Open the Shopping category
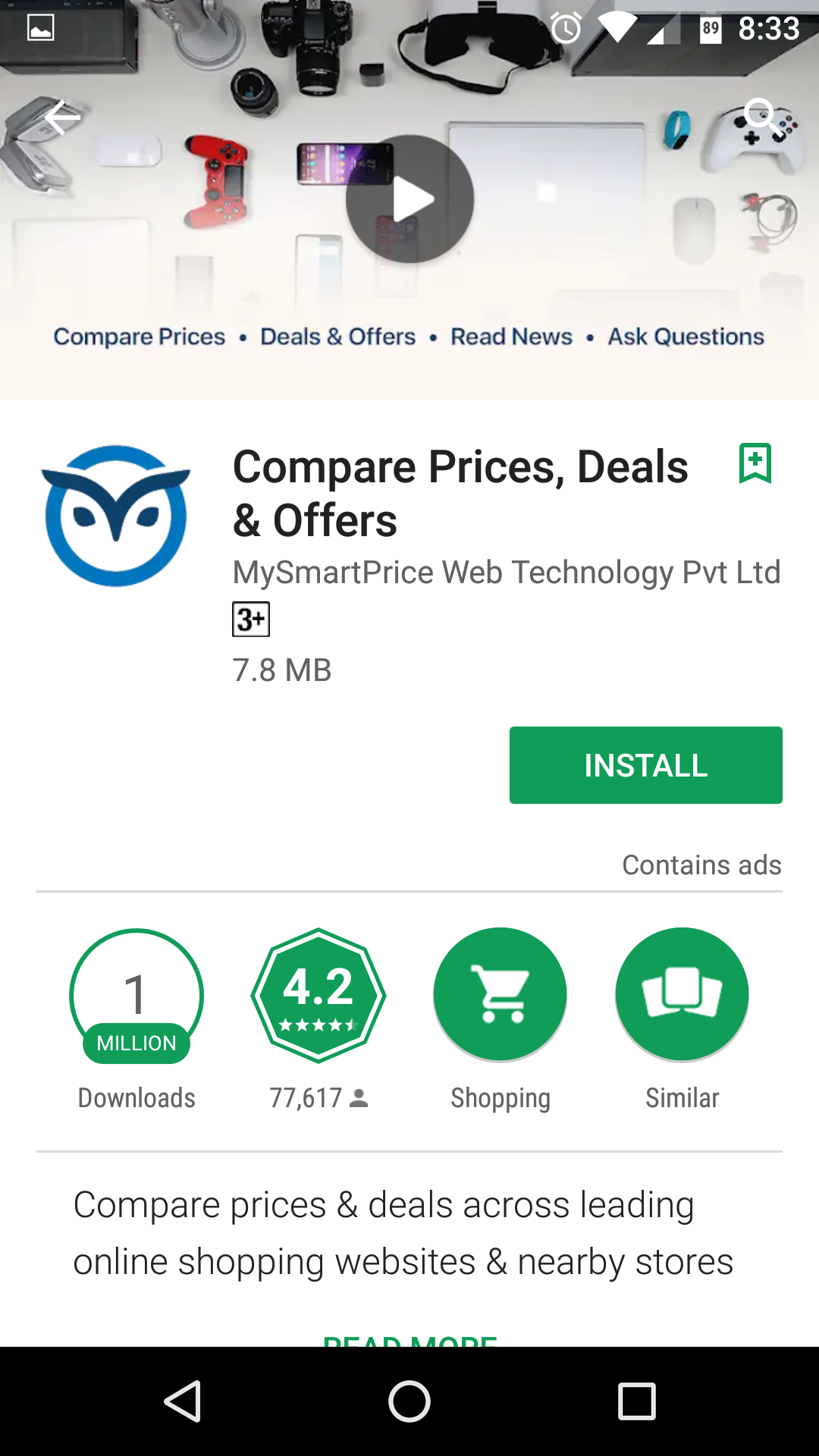The height and width of the screenshot is (1456, 819). point(500,995)
